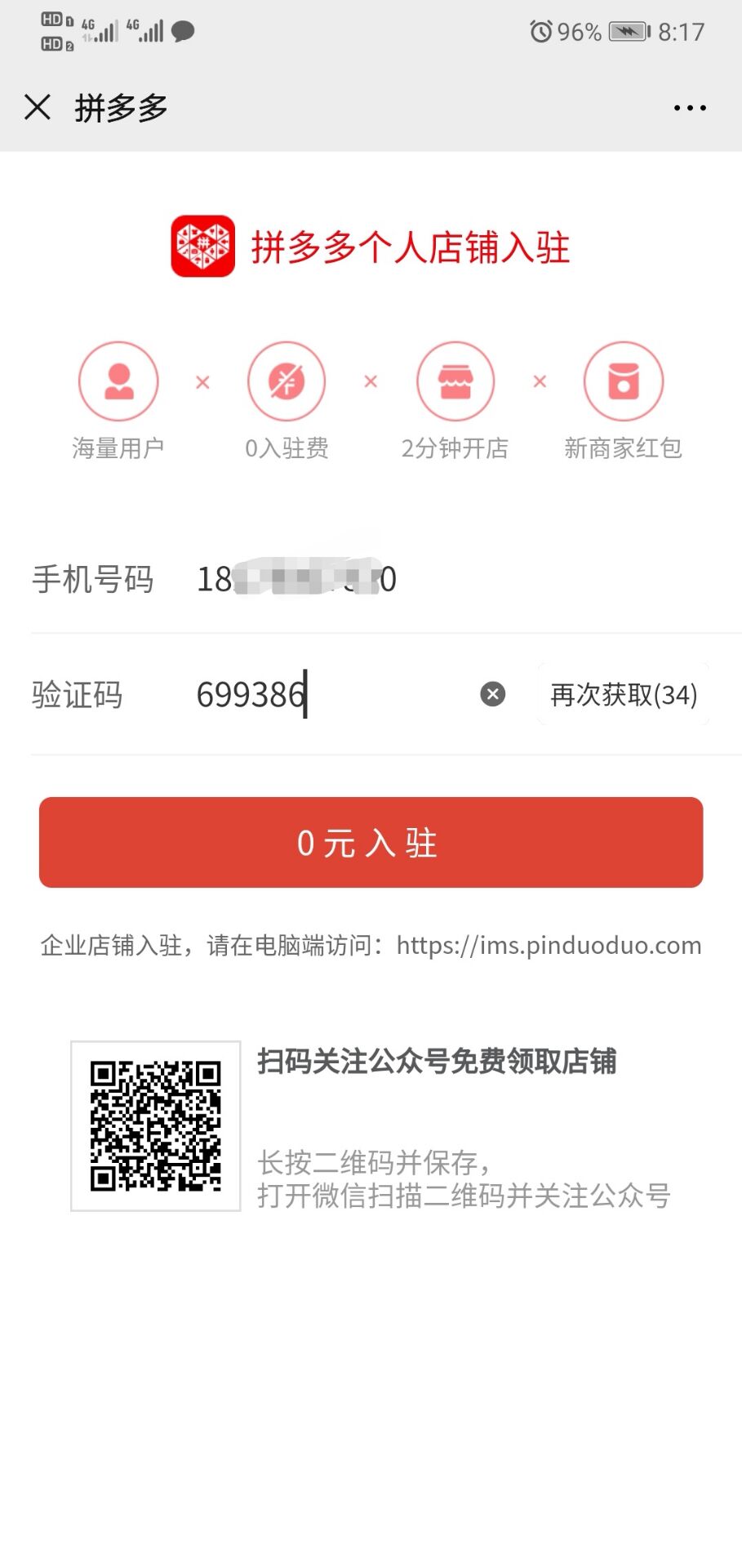
Task: Click the 新商家红包 red packet icon
Action: point(624,381)
